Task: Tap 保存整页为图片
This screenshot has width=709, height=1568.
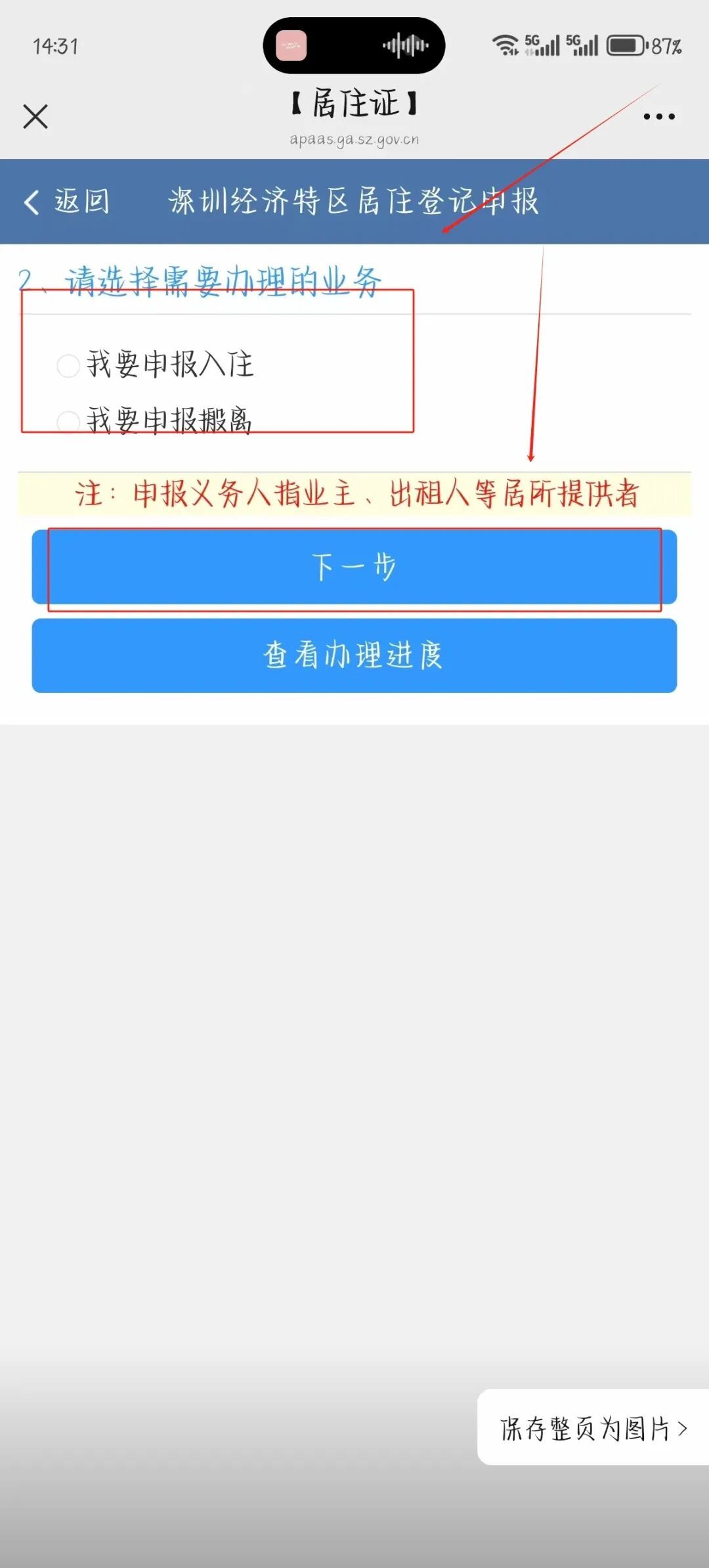Action: tap(593, 1428)
